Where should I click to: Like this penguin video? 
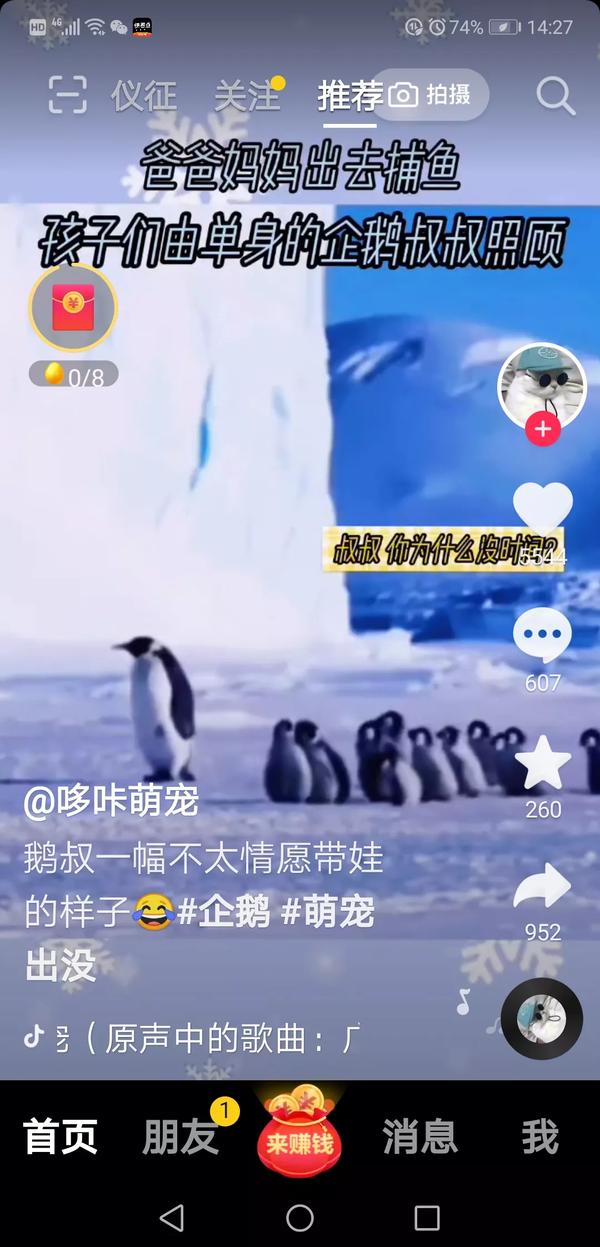pos(543,510)
